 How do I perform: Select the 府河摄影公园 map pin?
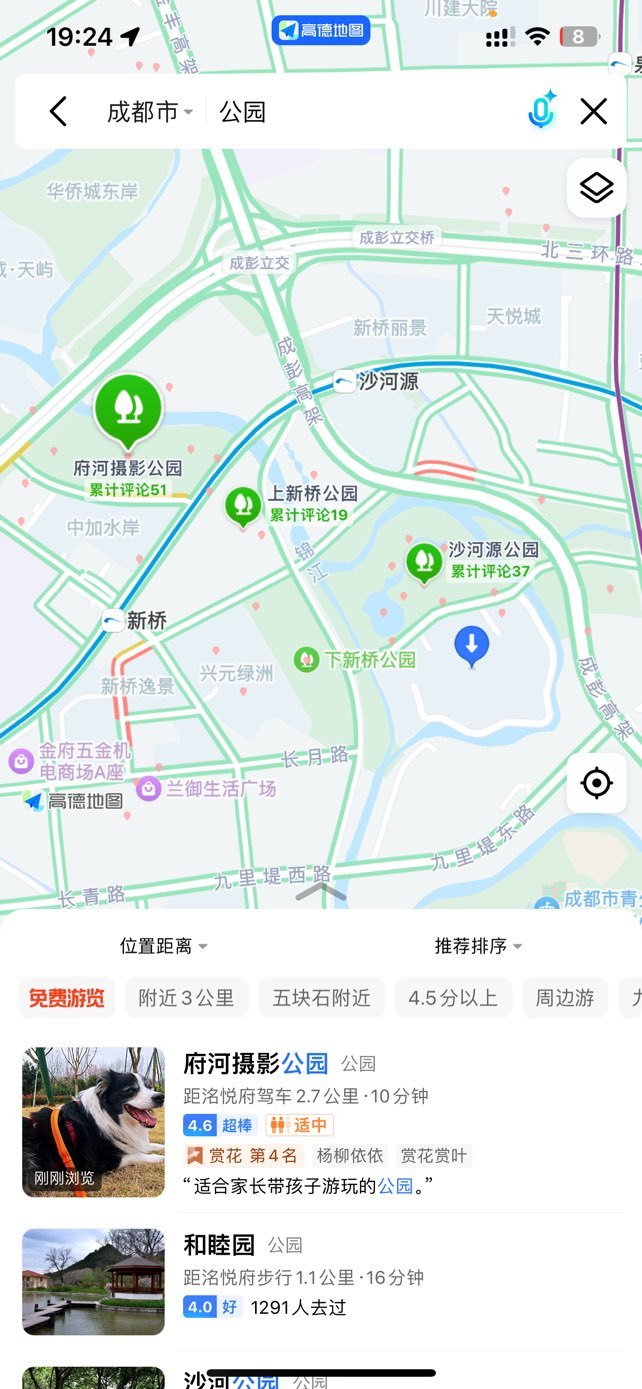point(128,410)
